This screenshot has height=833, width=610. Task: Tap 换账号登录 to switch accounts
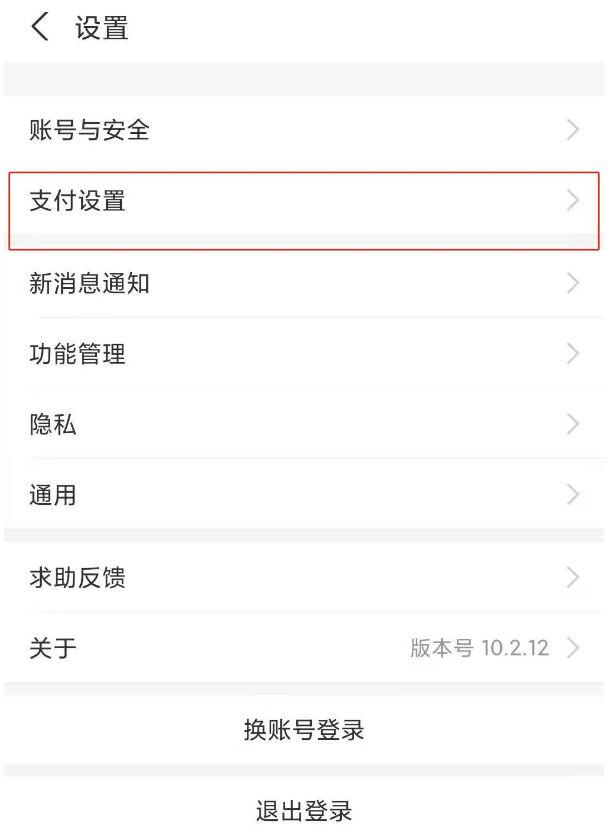304,730
